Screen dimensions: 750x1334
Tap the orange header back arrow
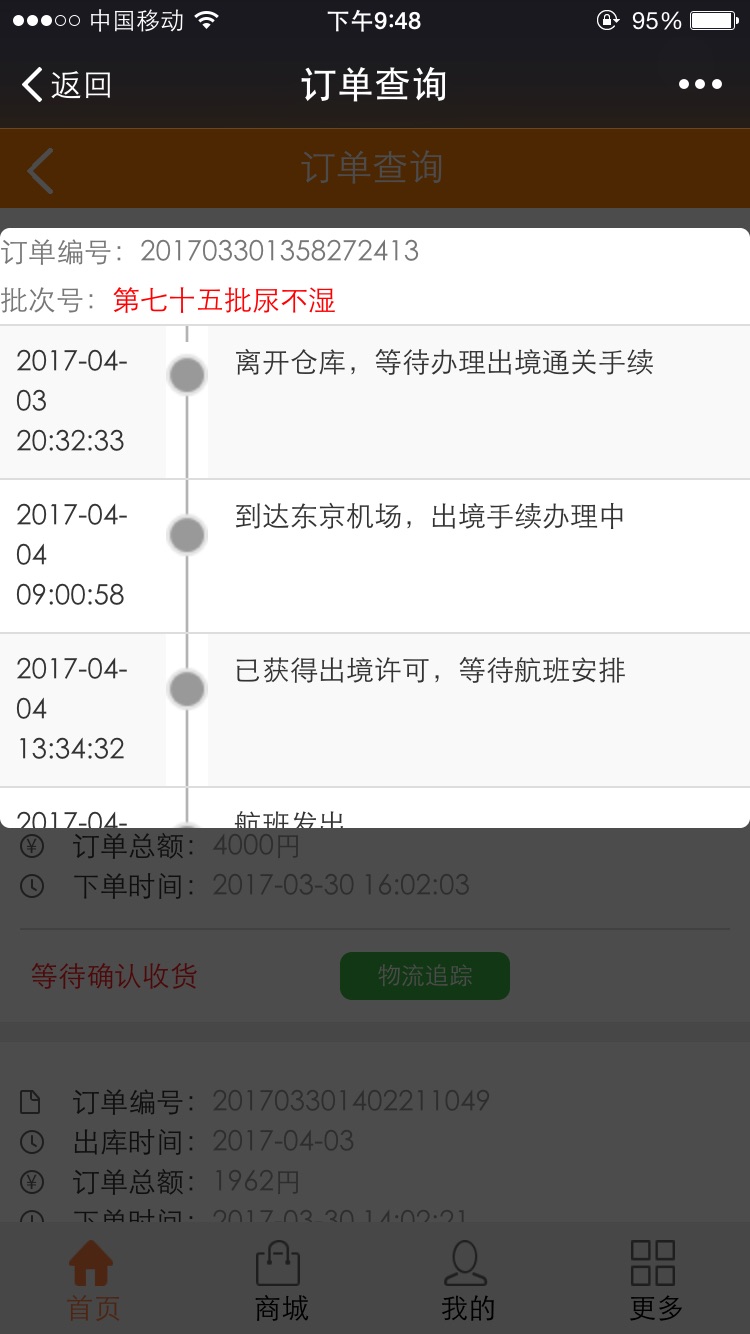(x=40, y=170)
